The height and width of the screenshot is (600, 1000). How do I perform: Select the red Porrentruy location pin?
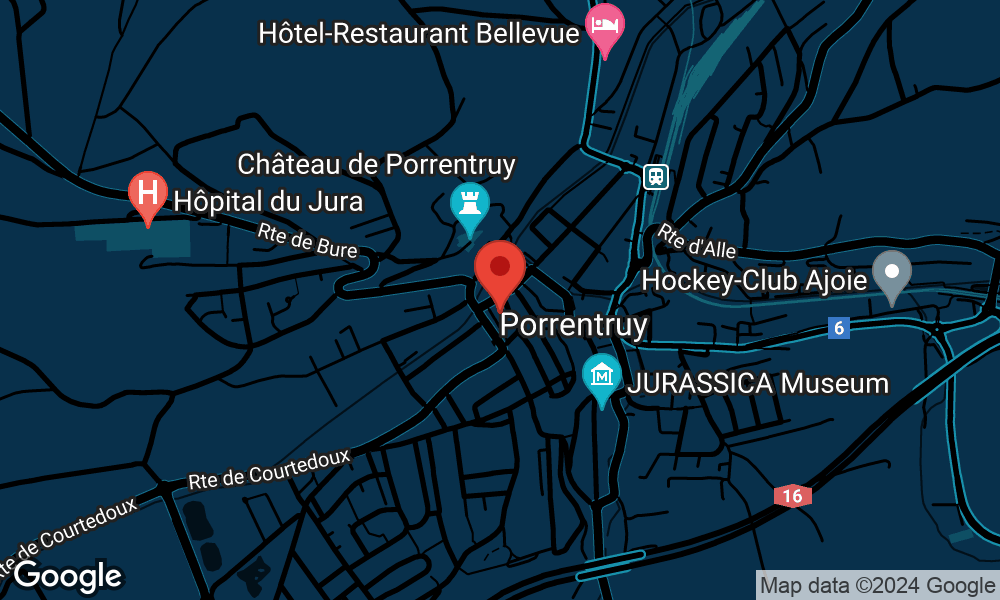[500, 270]
